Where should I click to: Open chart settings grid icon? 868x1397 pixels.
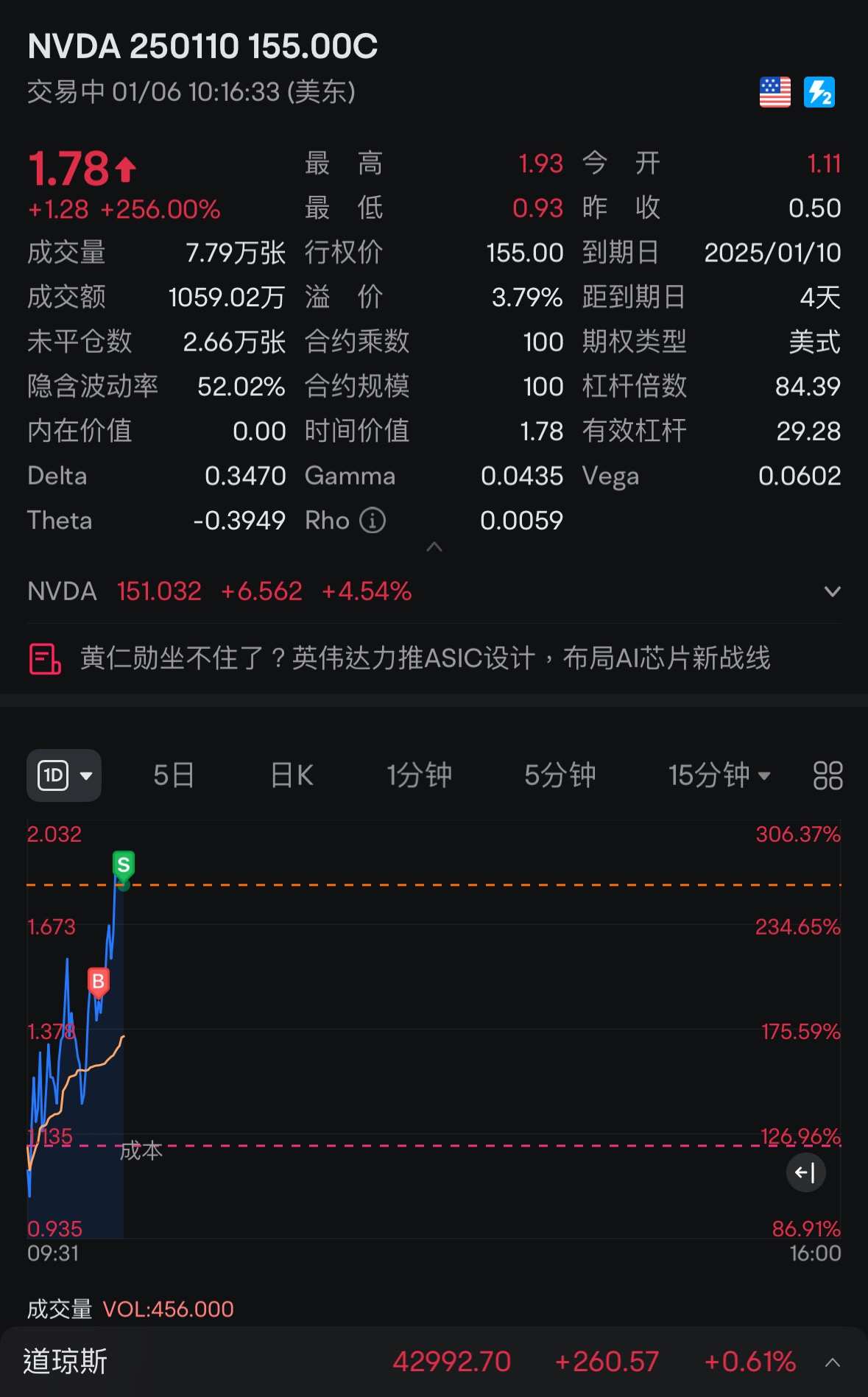click(x=828, y=775)
